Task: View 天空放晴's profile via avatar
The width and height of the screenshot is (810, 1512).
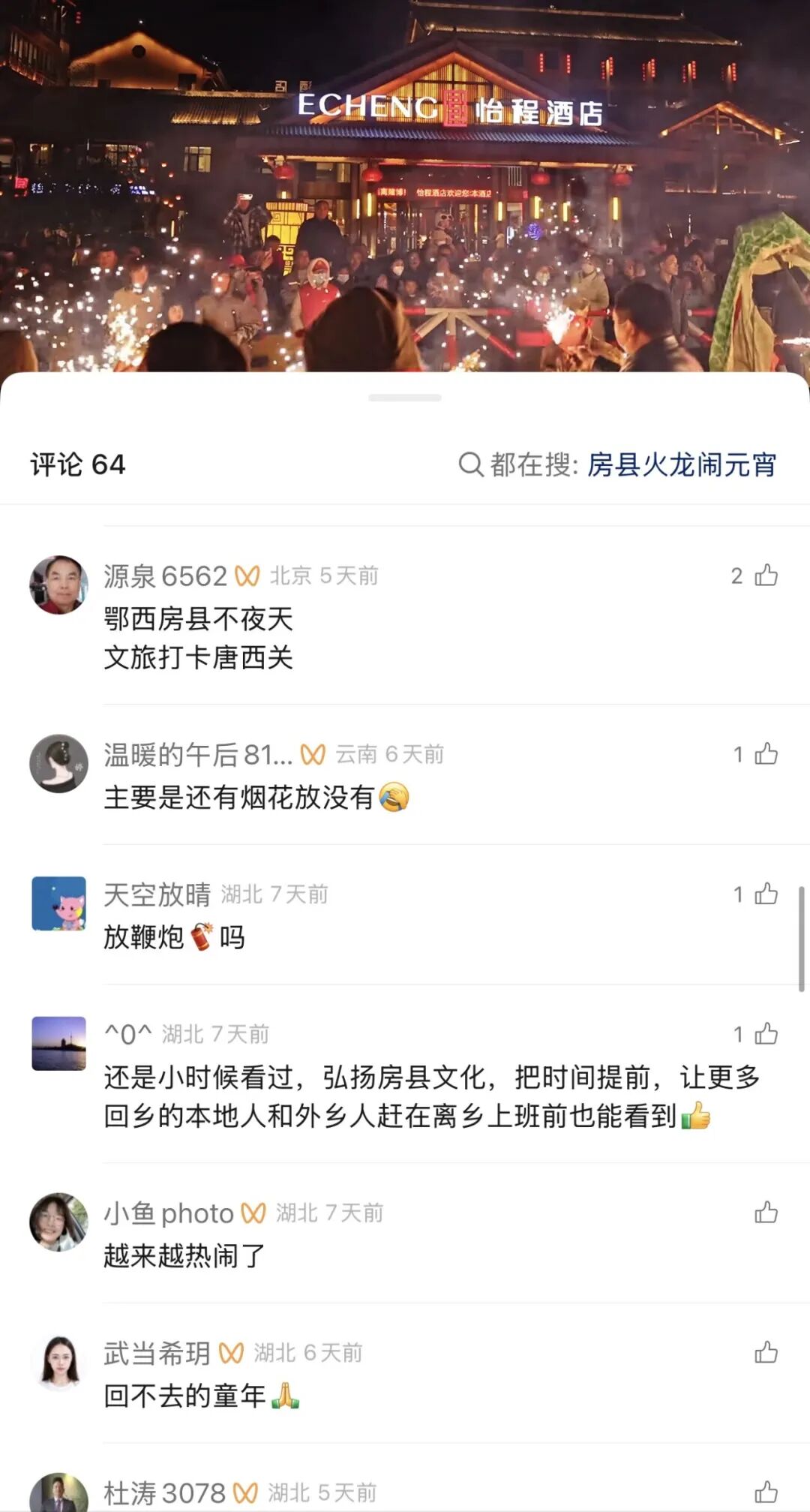Action: 58,903
